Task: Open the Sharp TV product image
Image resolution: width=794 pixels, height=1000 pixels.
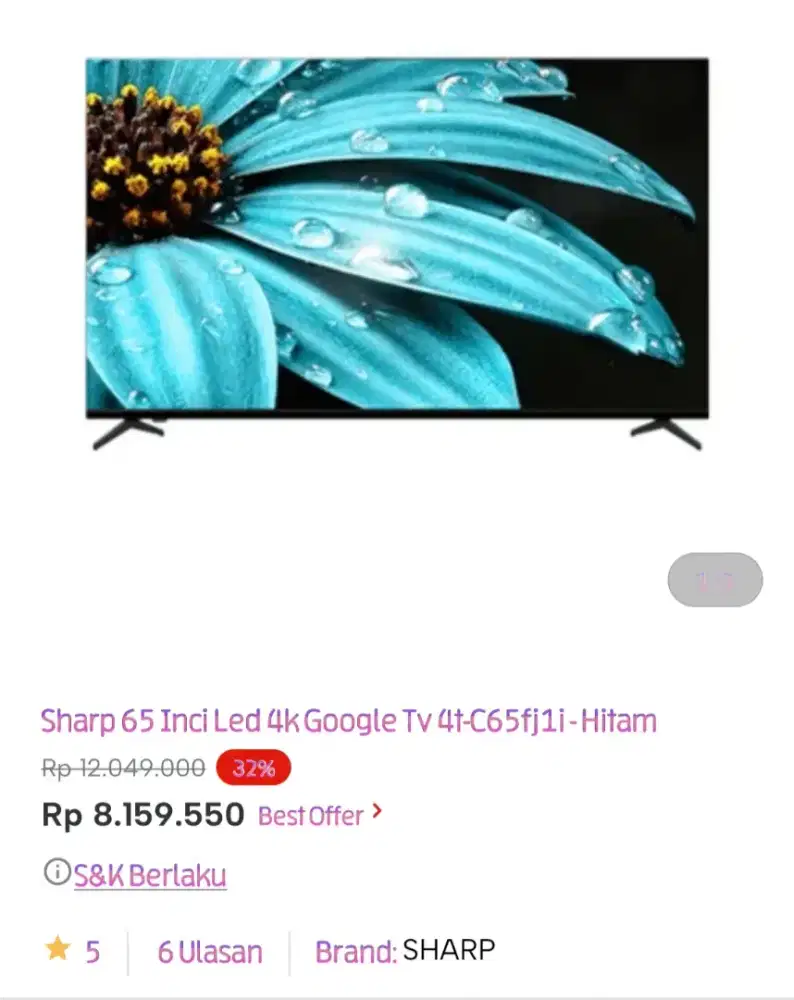Action: pos(397,250)
